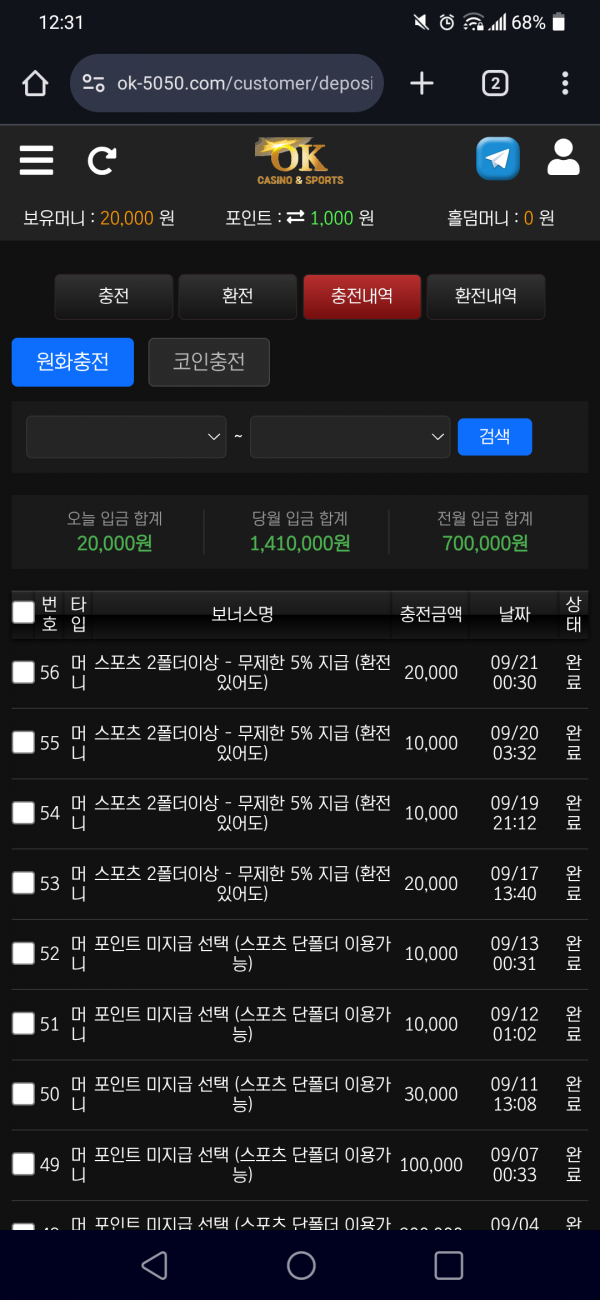This screenshot has height=1300, width=600.
Task: Open the hamburger menu
Action: (x=36, y=160)
